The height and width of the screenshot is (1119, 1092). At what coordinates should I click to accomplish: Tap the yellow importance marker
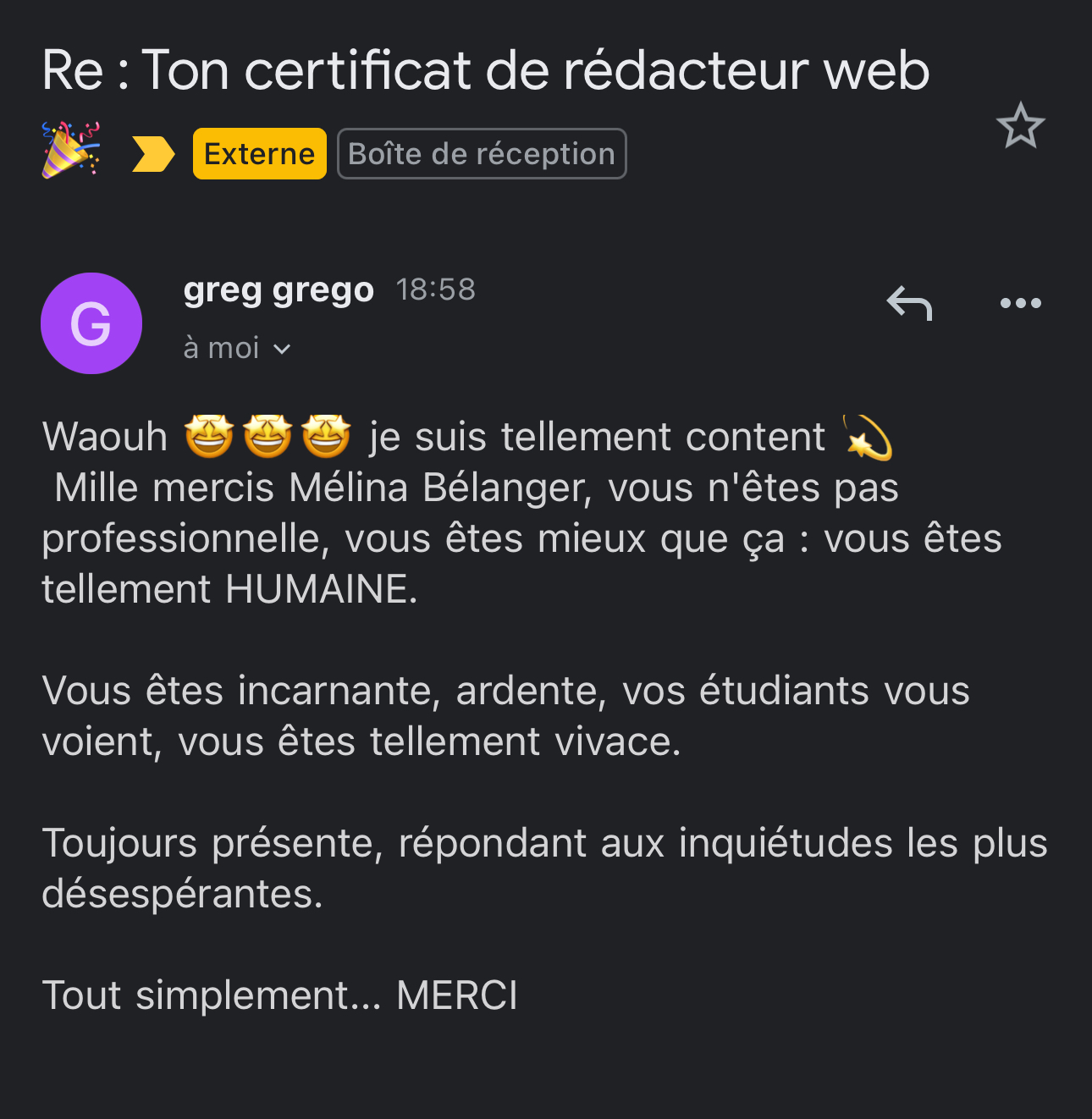click(x=152, y=154)
